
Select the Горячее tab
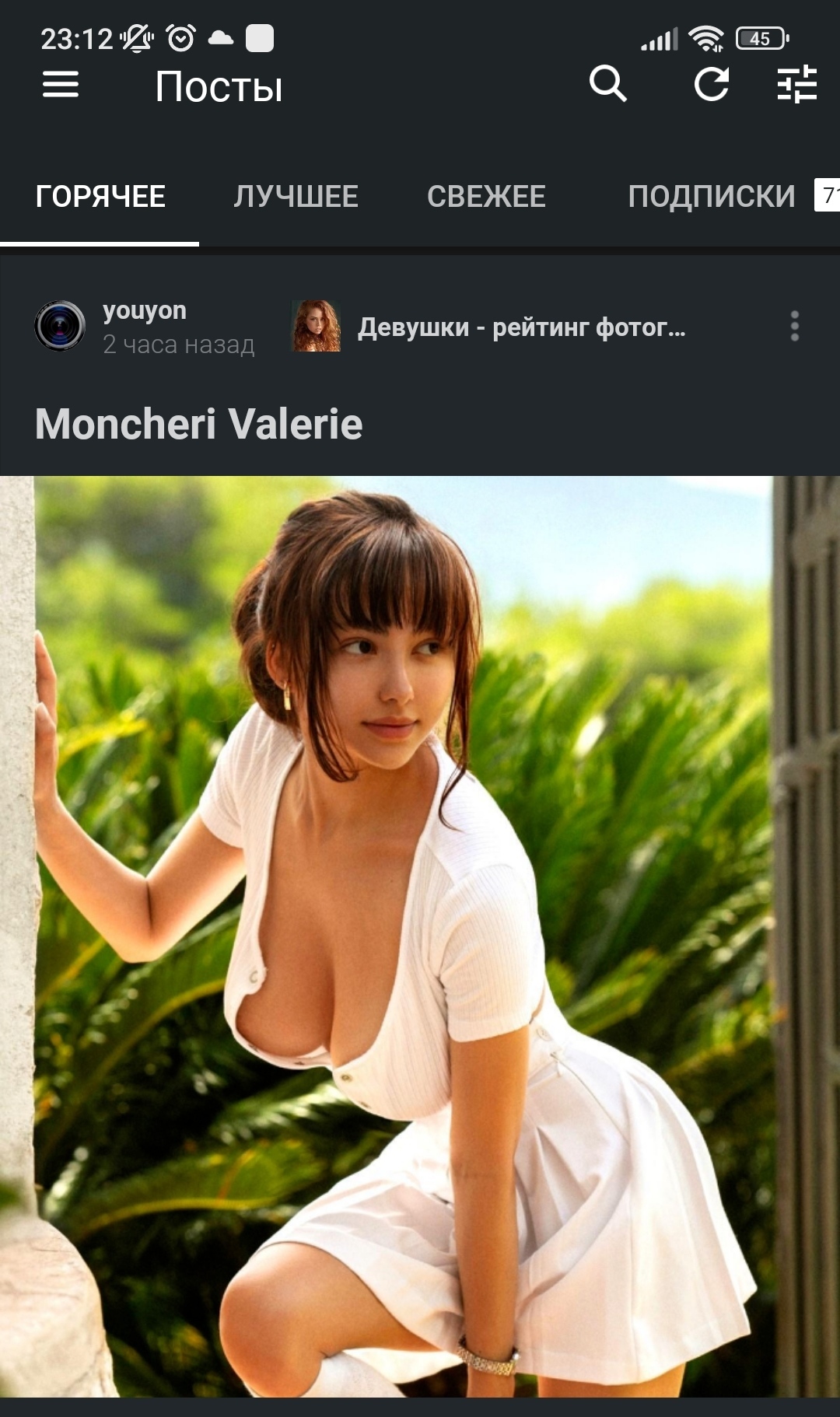(x=100, y=196)
